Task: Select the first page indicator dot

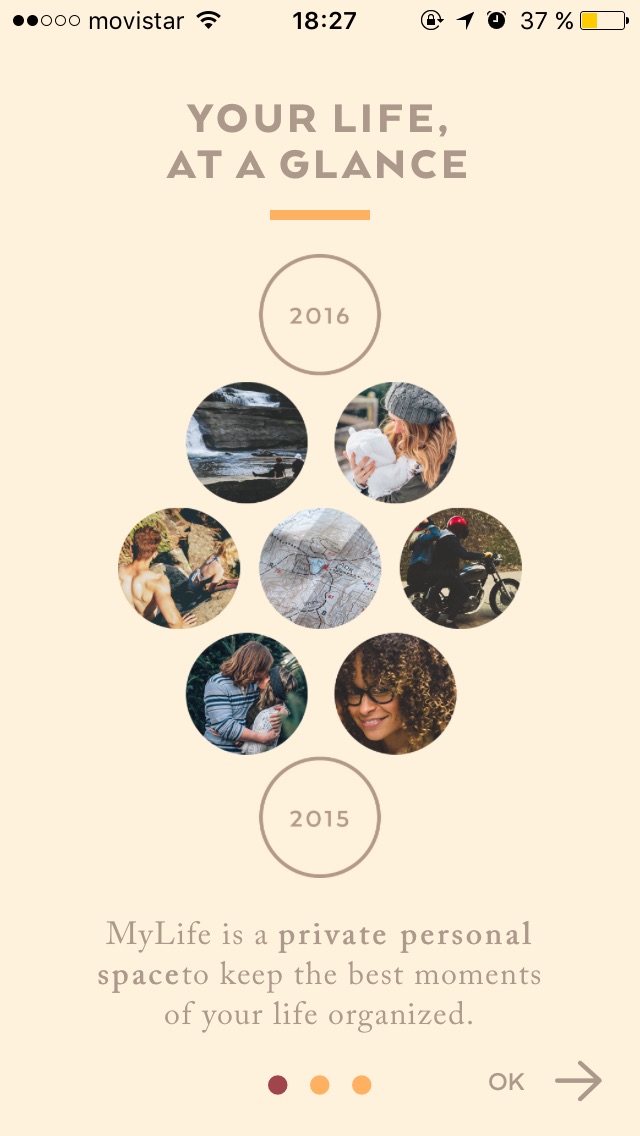Action: [278, 1085]
